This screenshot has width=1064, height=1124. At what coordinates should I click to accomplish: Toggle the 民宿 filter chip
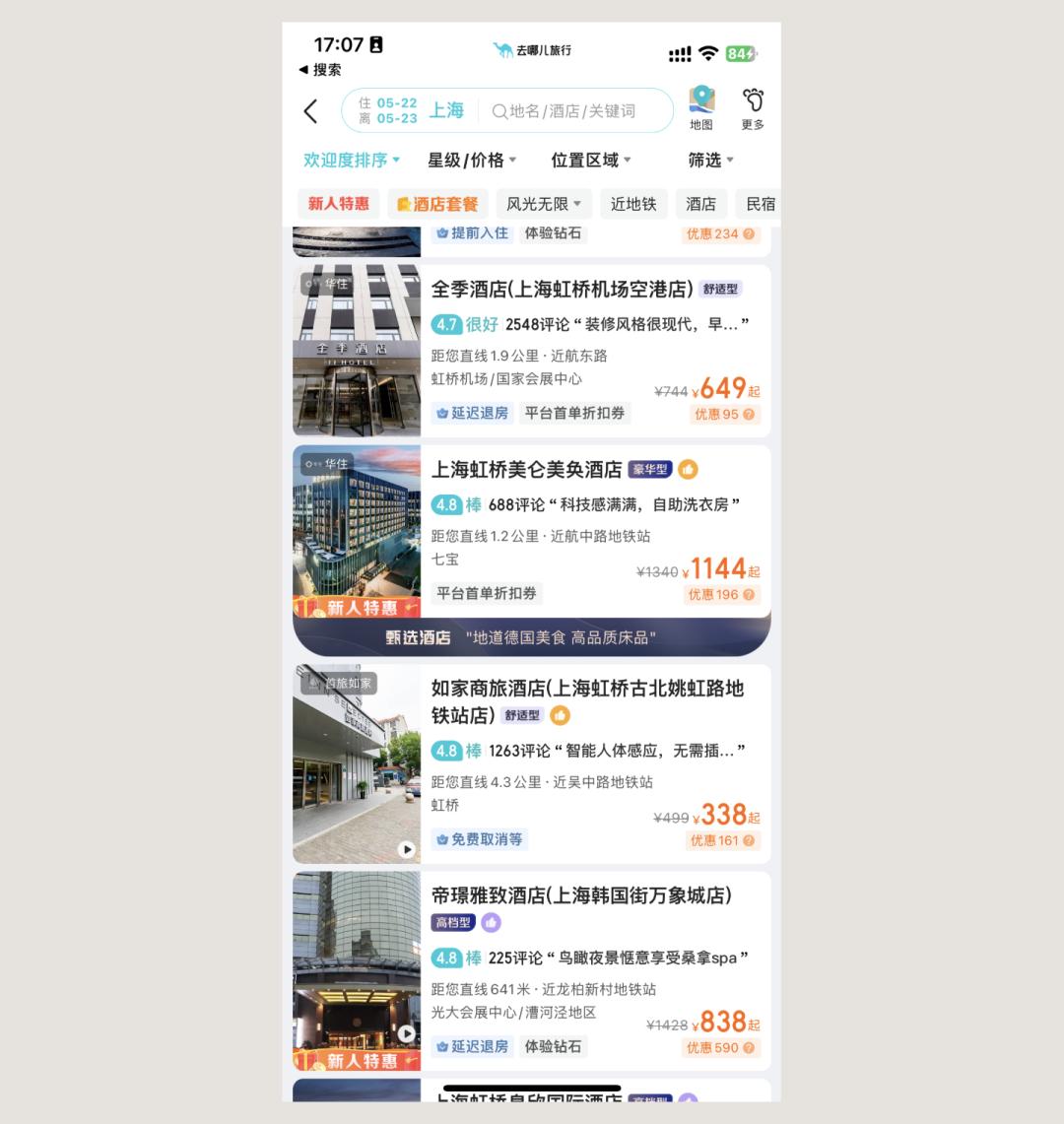[x=759, y=204]
